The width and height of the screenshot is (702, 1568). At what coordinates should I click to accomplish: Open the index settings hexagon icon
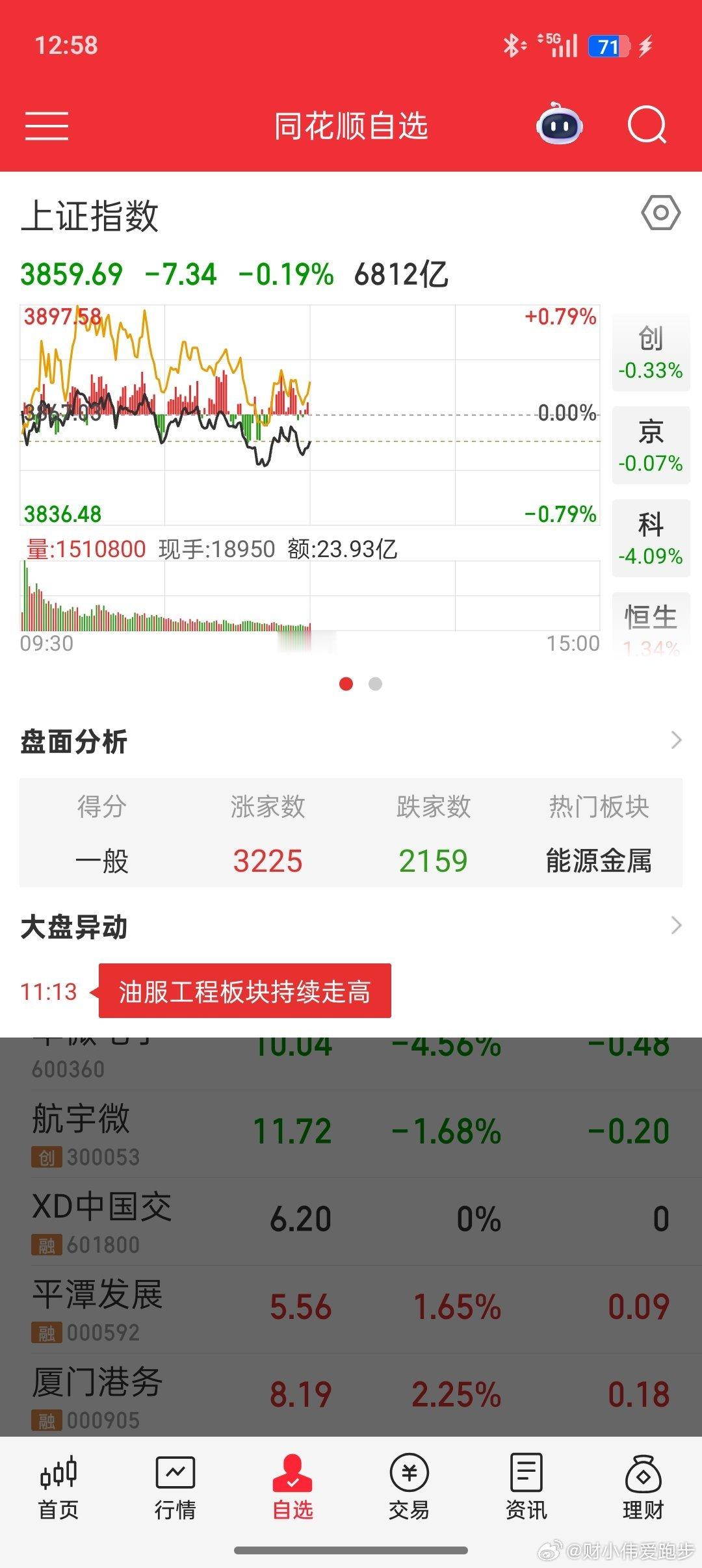coord(660,213)
